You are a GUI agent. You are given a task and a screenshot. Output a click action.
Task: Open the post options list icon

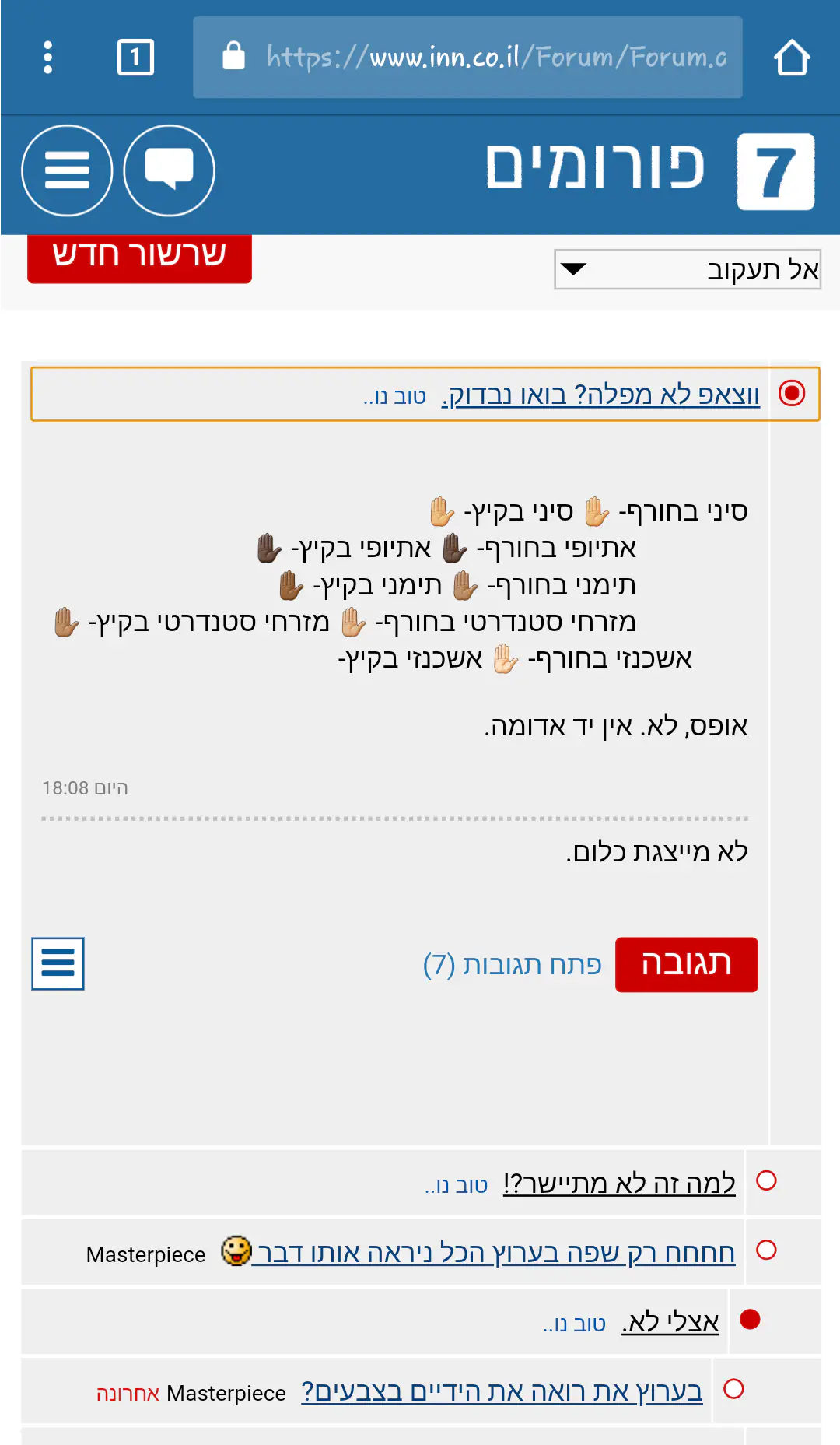[x=58, y=963]
